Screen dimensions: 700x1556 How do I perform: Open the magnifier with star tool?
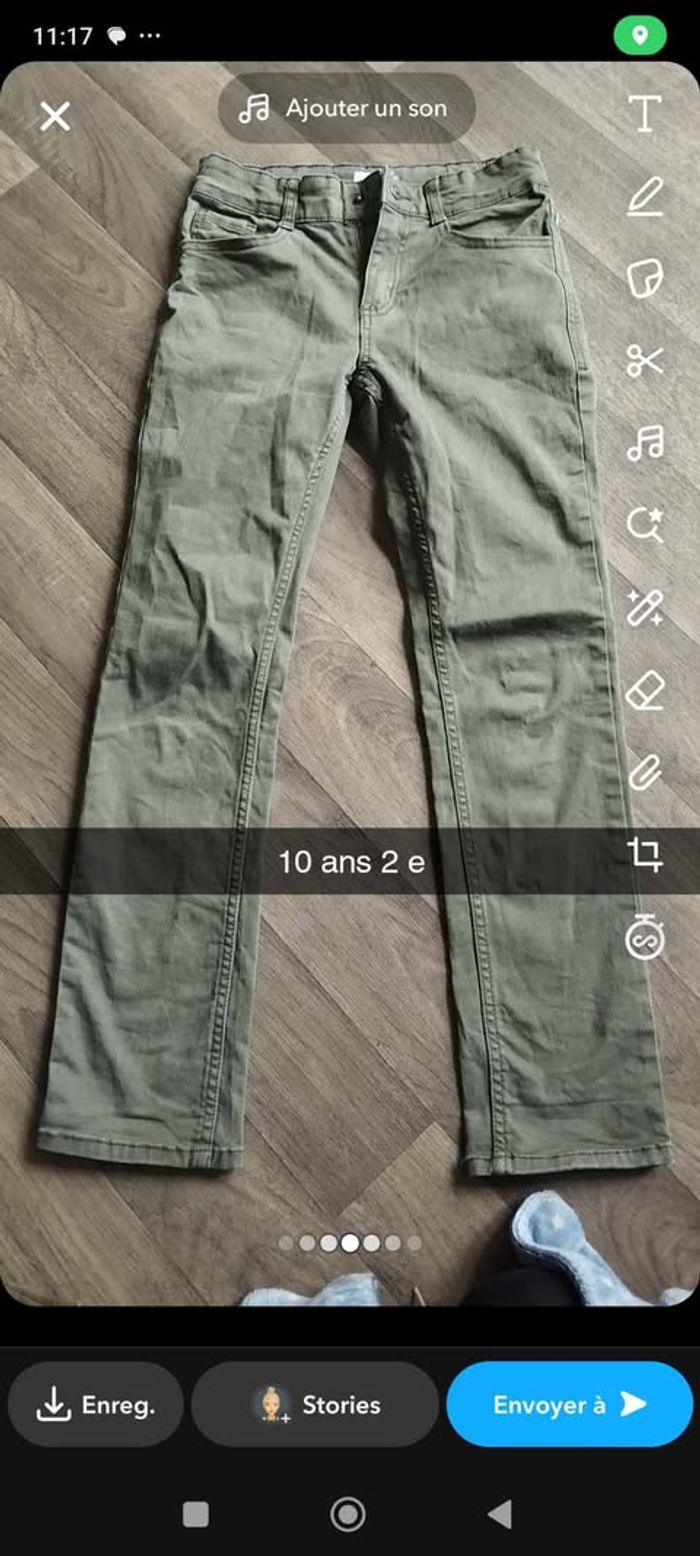click(645, 524)
